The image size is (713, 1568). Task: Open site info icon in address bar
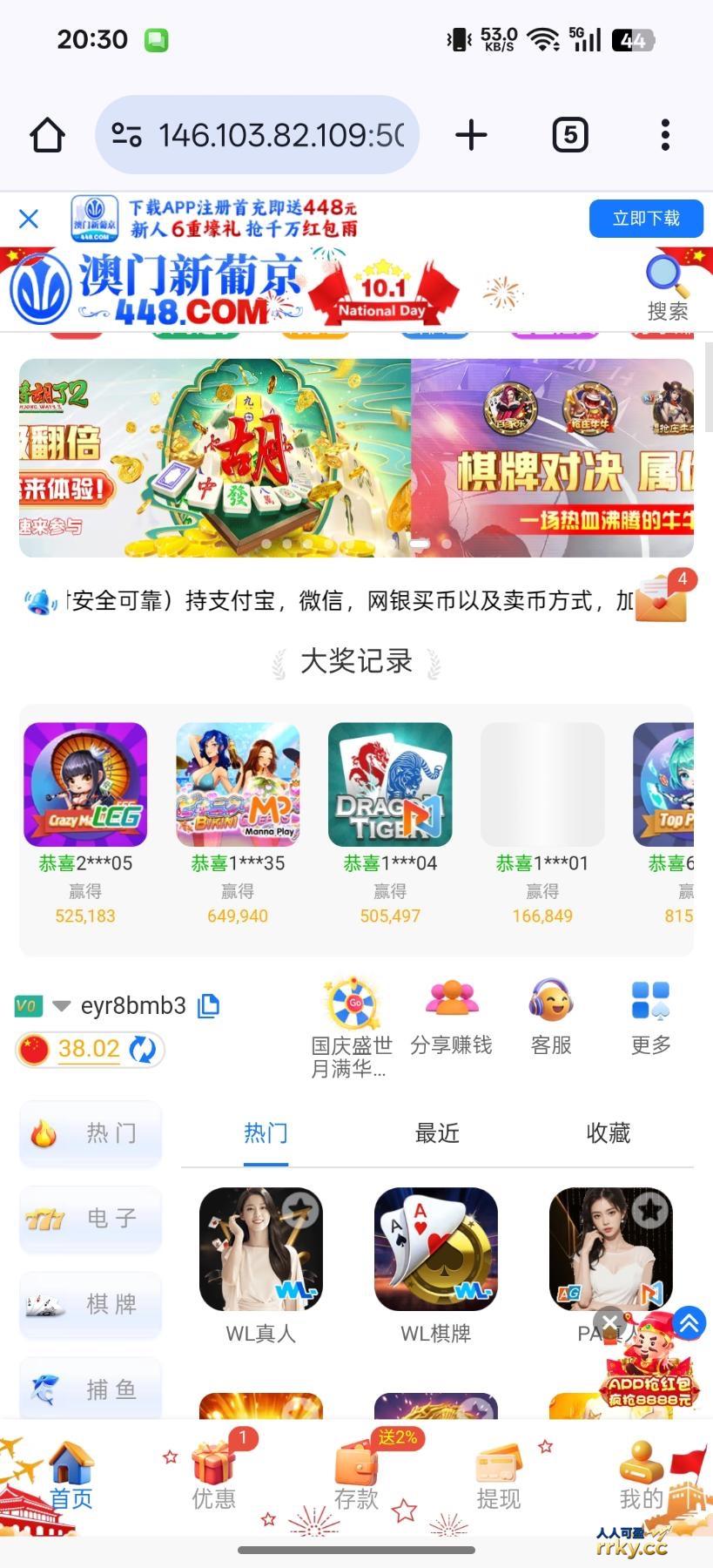[x=128, y=134]
